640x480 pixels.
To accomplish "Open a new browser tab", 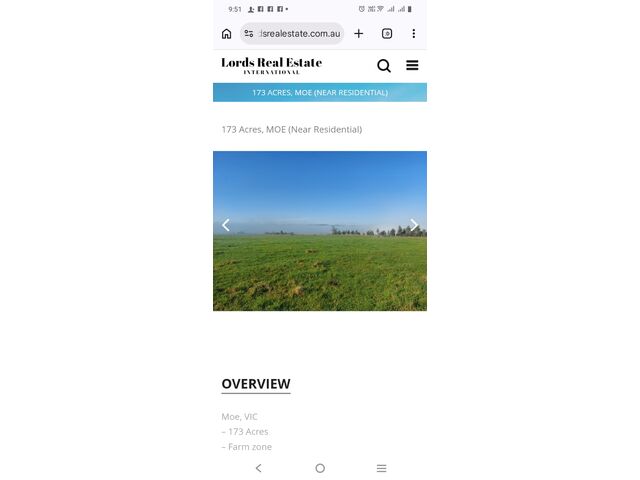I will (x=359, y=34).
